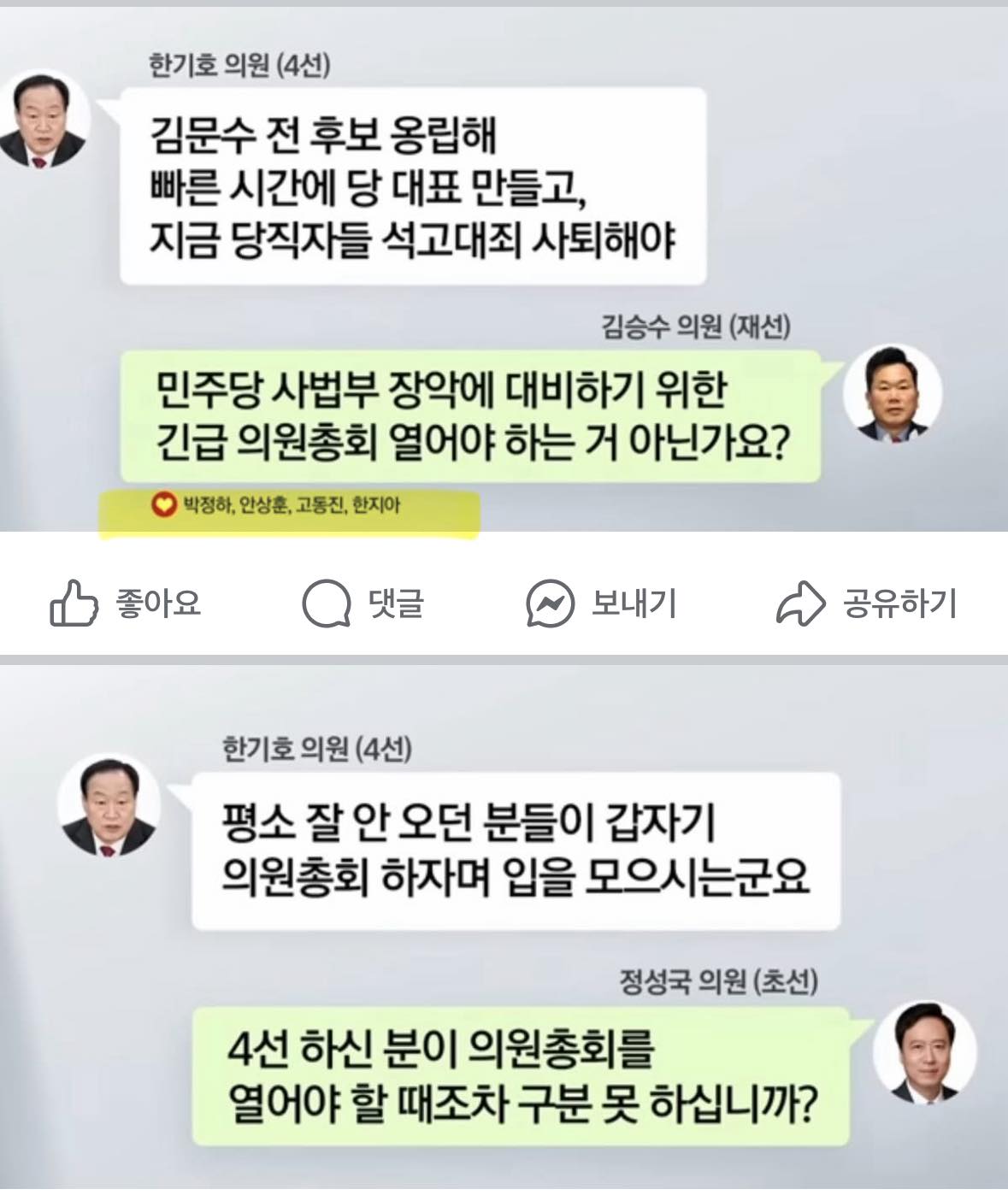Send post via 보내기 Messenger button

pos(601,604)
